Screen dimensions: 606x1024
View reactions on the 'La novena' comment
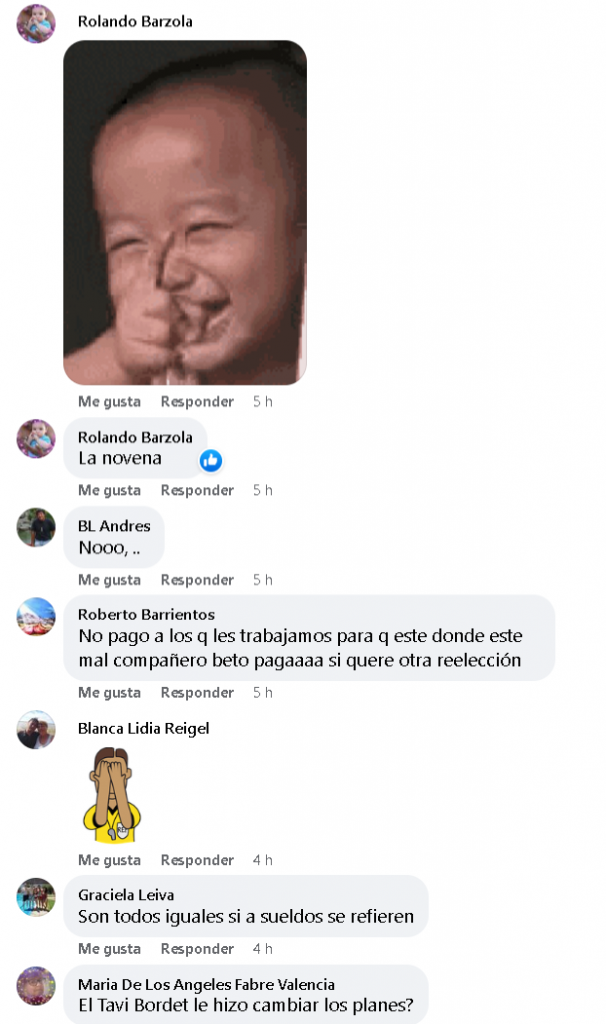[210, 460]
